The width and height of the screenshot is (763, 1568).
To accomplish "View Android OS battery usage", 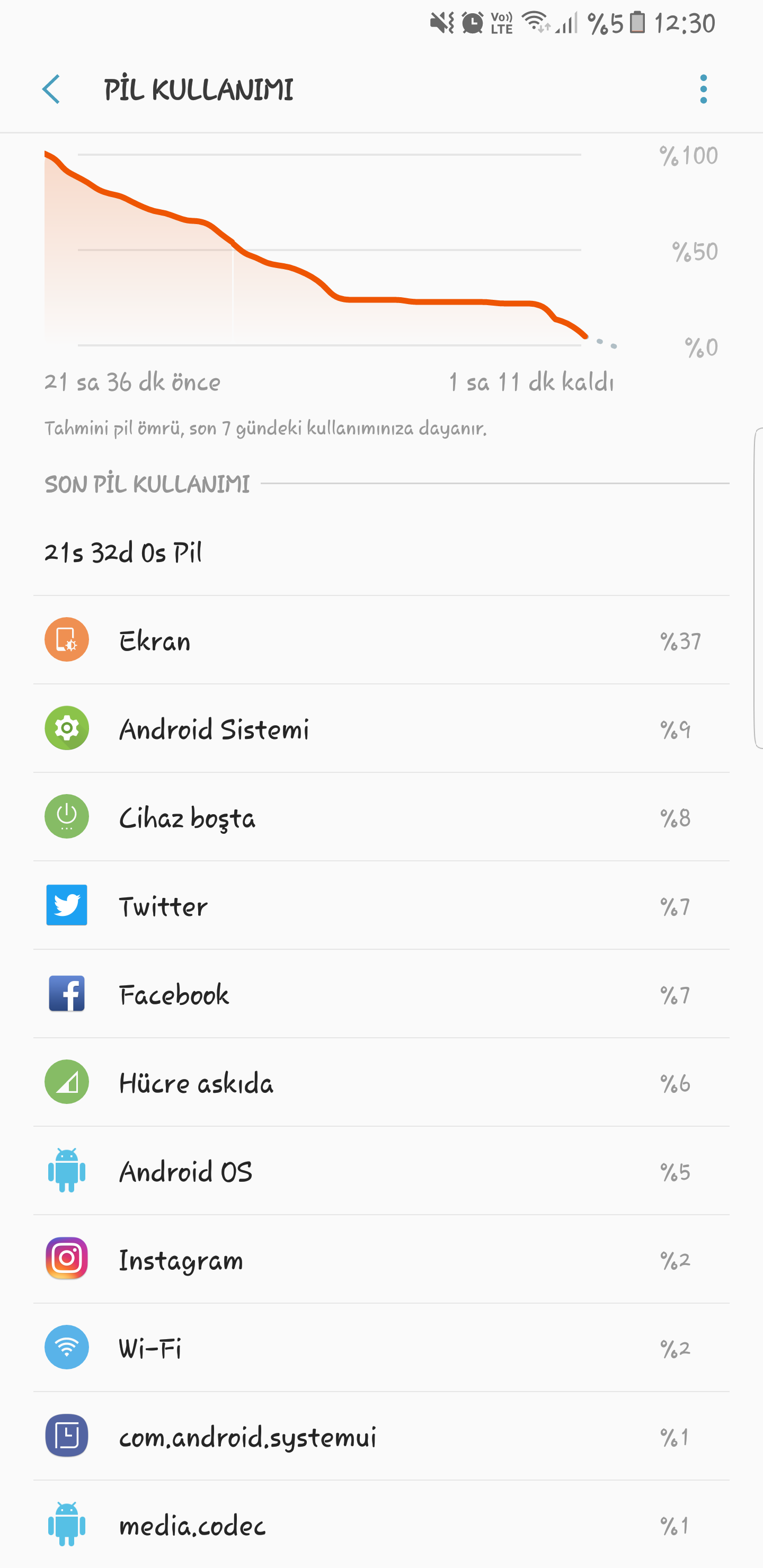I will (x=381, y=1171).
